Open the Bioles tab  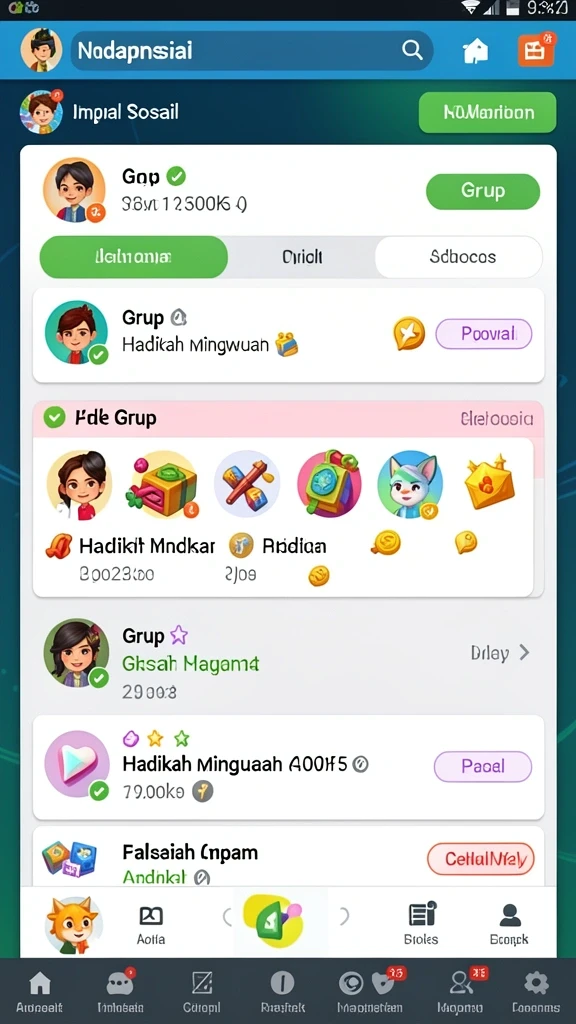point(421,924)
